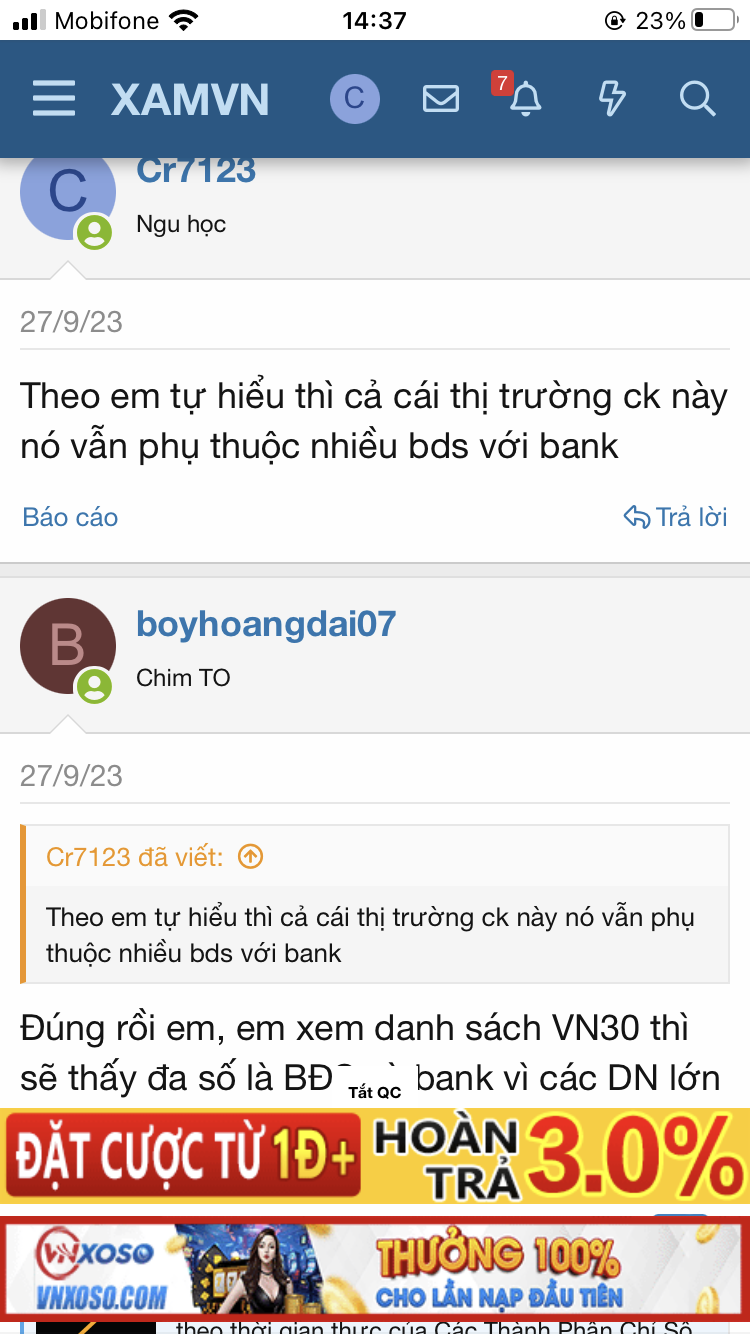Image resolution: width=750 pixels, height=1334 pixels.
Task: Open the Cr7123 profile
Action: click(x=196, y=170)
